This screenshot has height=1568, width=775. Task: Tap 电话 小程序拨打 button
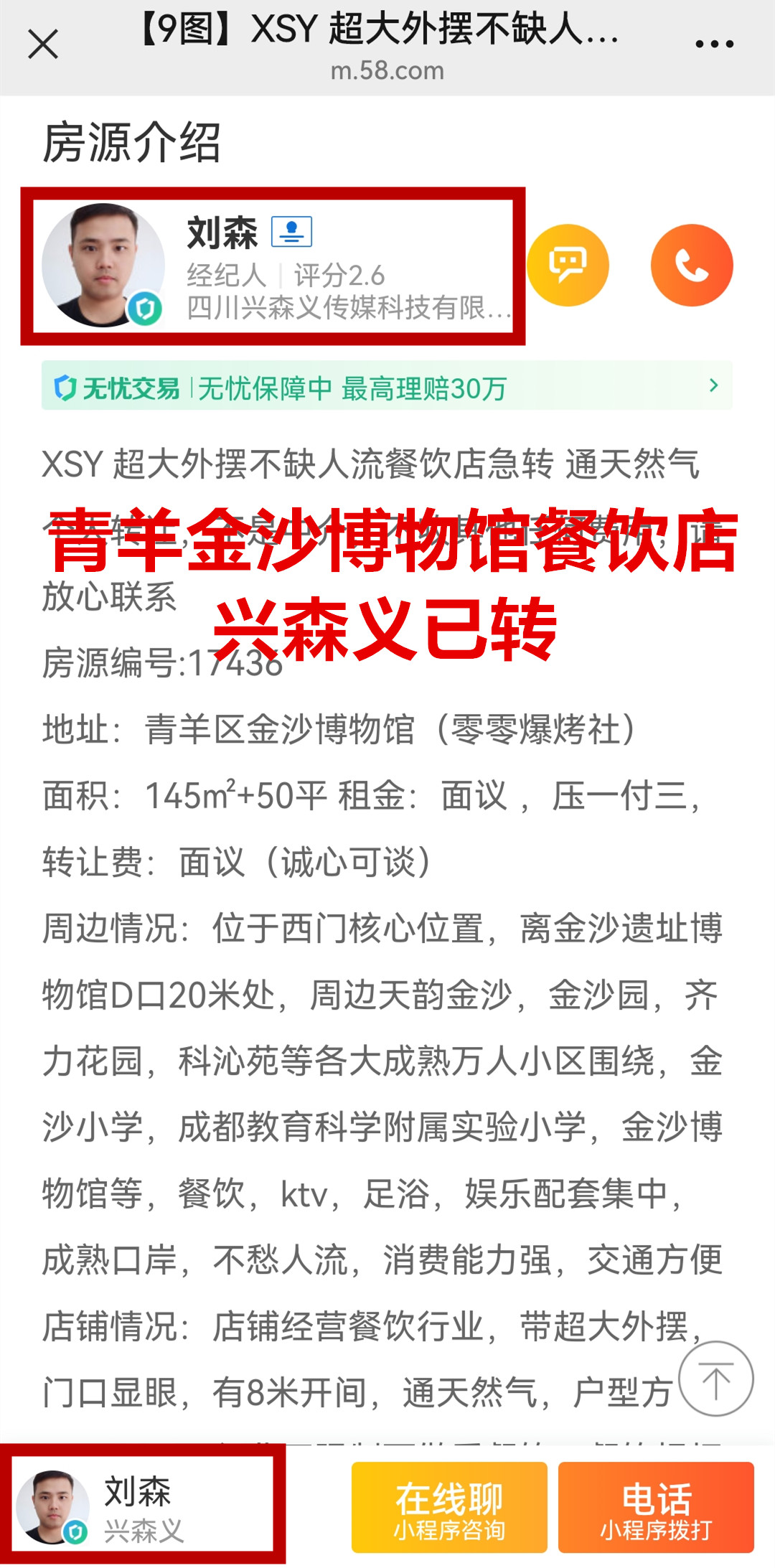tap(656, 1507)
